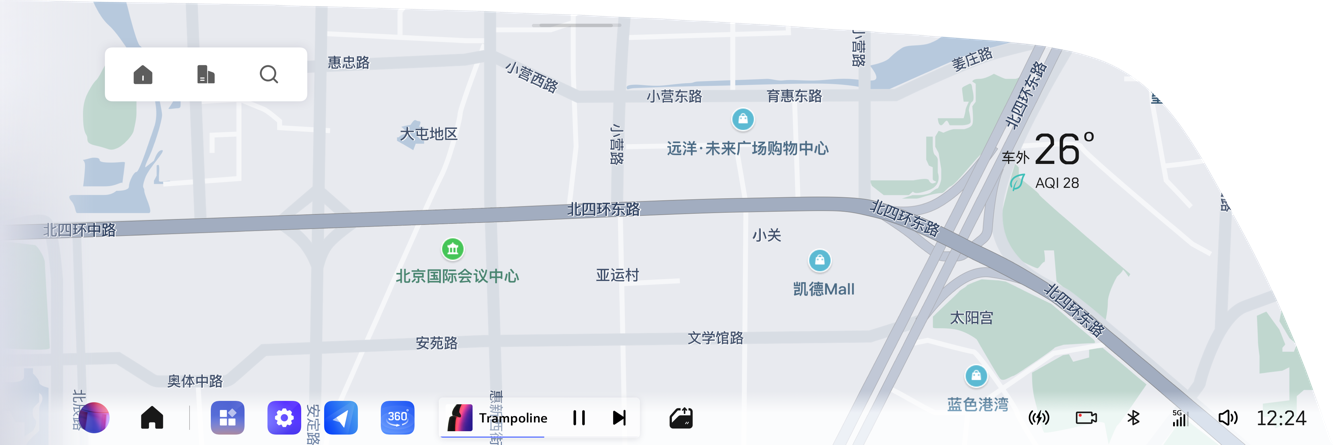This screenshot has height=445, width=1333.
Task: Open the volume control
Action: 1228,418
